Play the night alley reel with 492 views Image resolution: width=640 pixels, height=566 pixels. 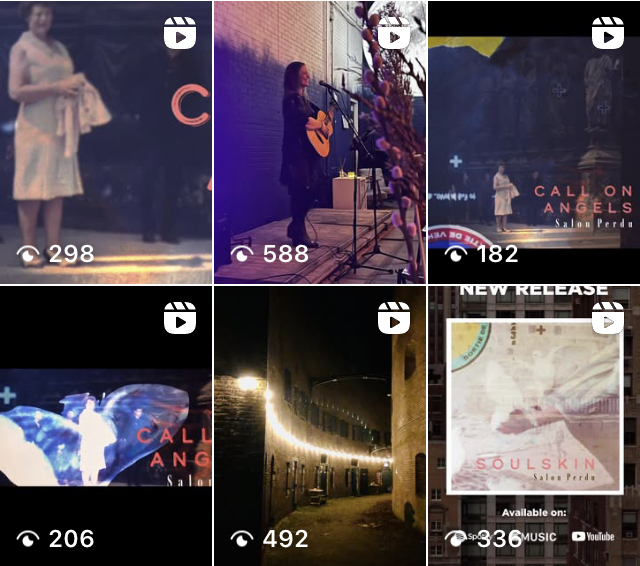pyautogui.click(x=319, y=426)
